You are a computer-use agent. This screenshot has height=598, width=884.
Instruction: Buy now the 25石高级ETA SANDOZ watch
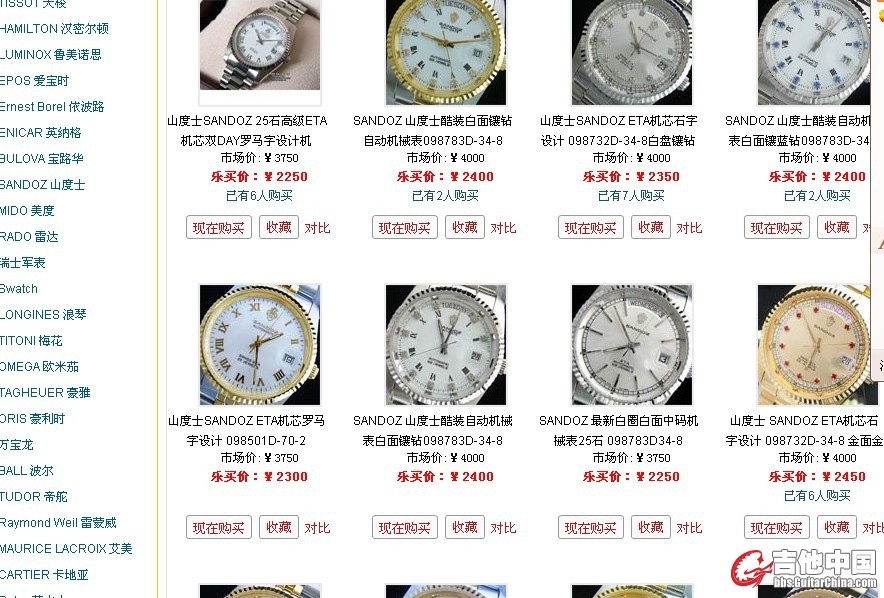pyautogui.click(x=218, y=228)
